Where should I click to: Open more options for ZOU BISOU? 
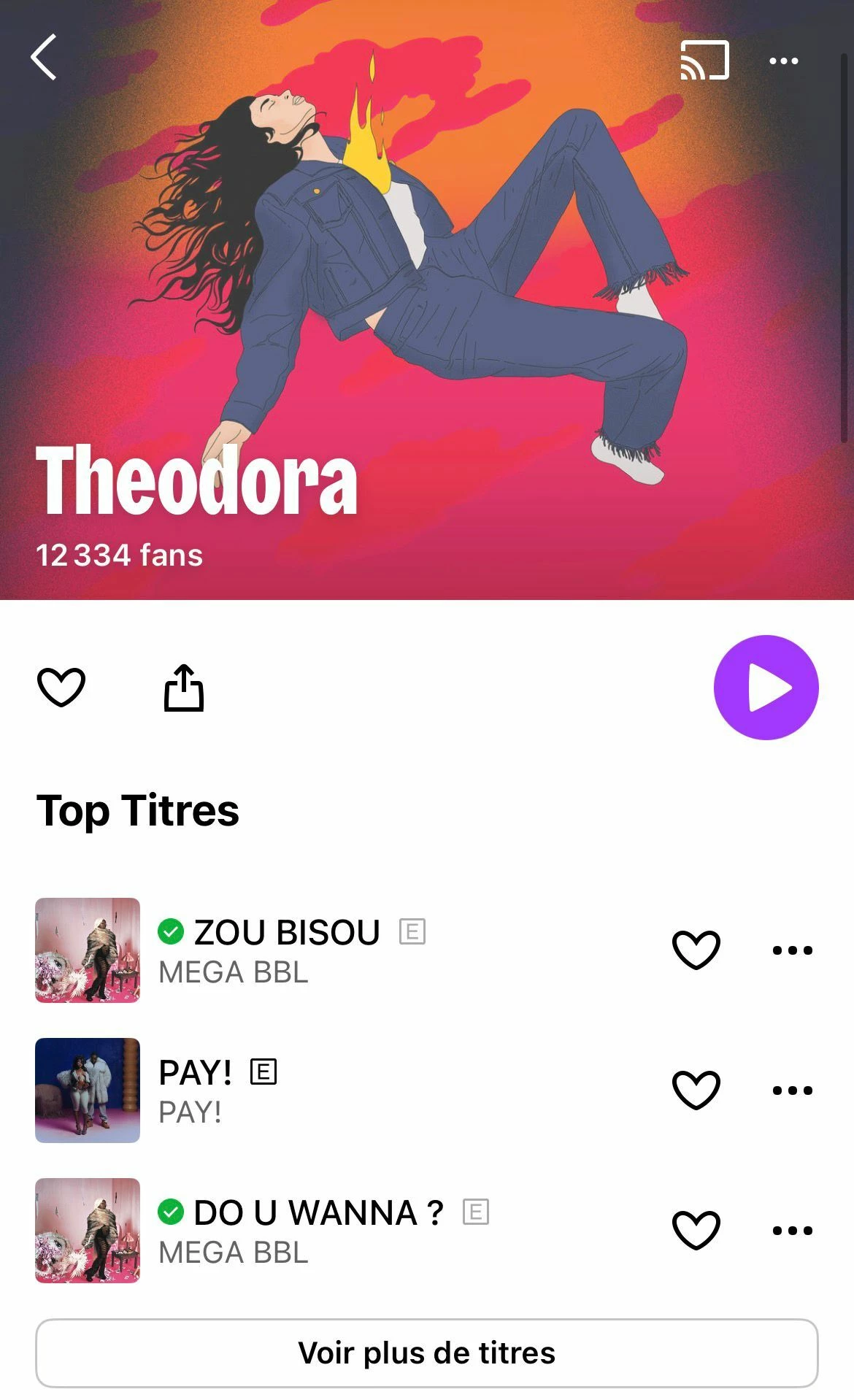tap(792, 950)
